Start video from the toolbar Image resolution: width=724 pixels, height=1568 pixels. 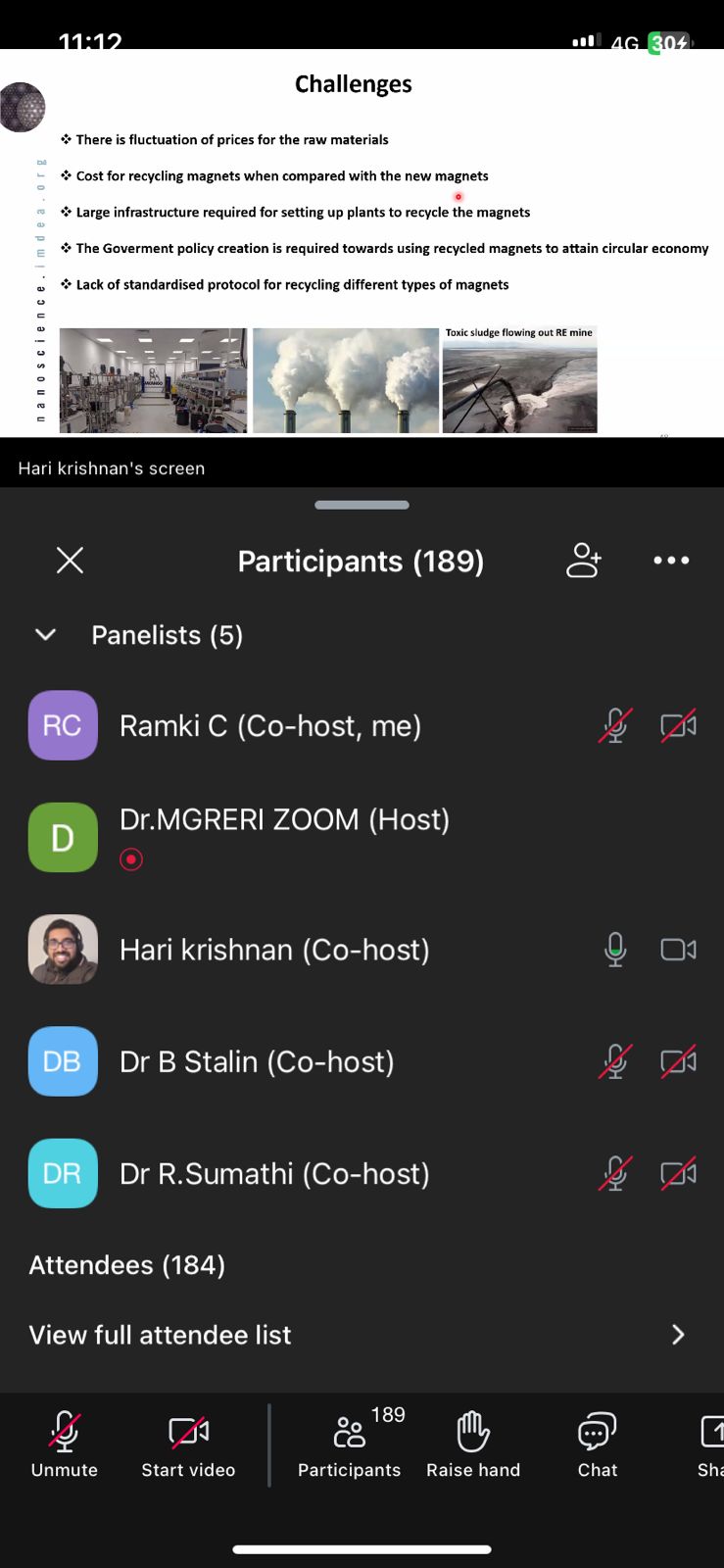pos(188,1444)
